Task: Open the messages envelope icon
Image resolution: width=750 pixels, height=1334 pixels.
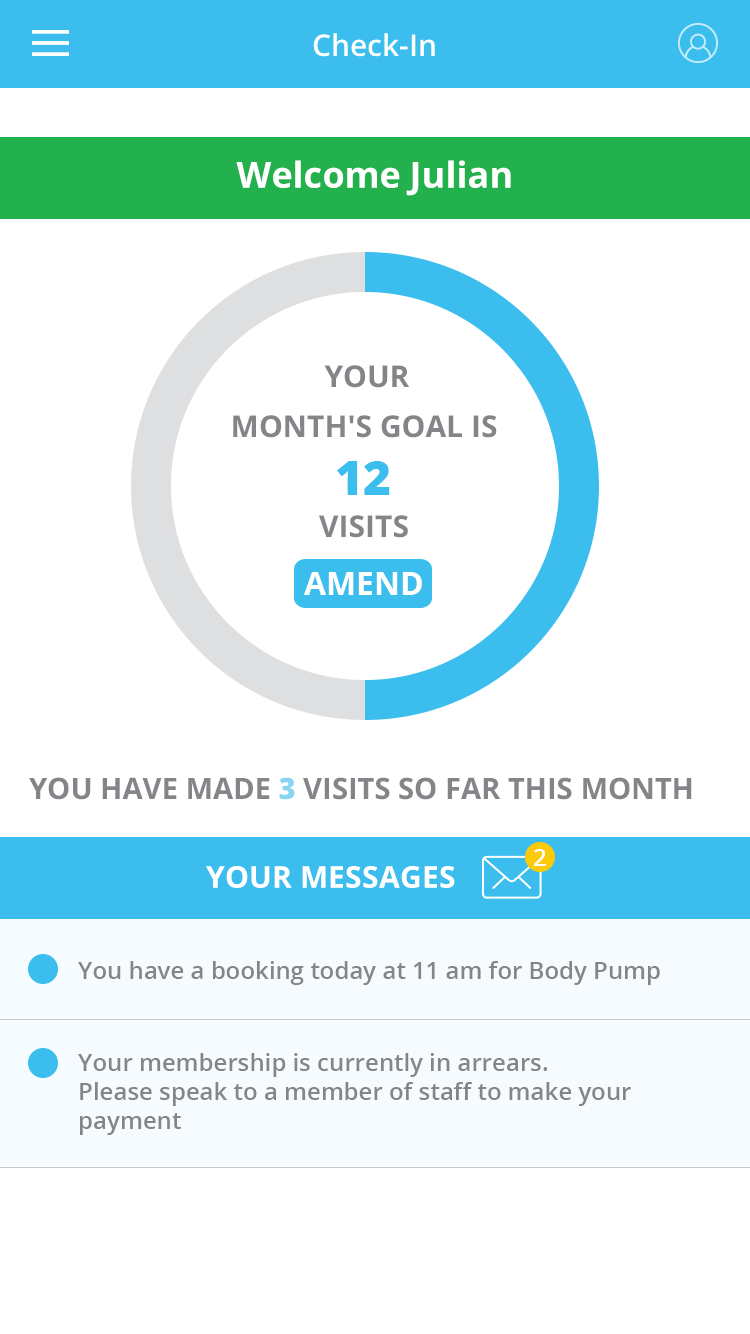Action: pyautogui.click(x=512, y=876)
